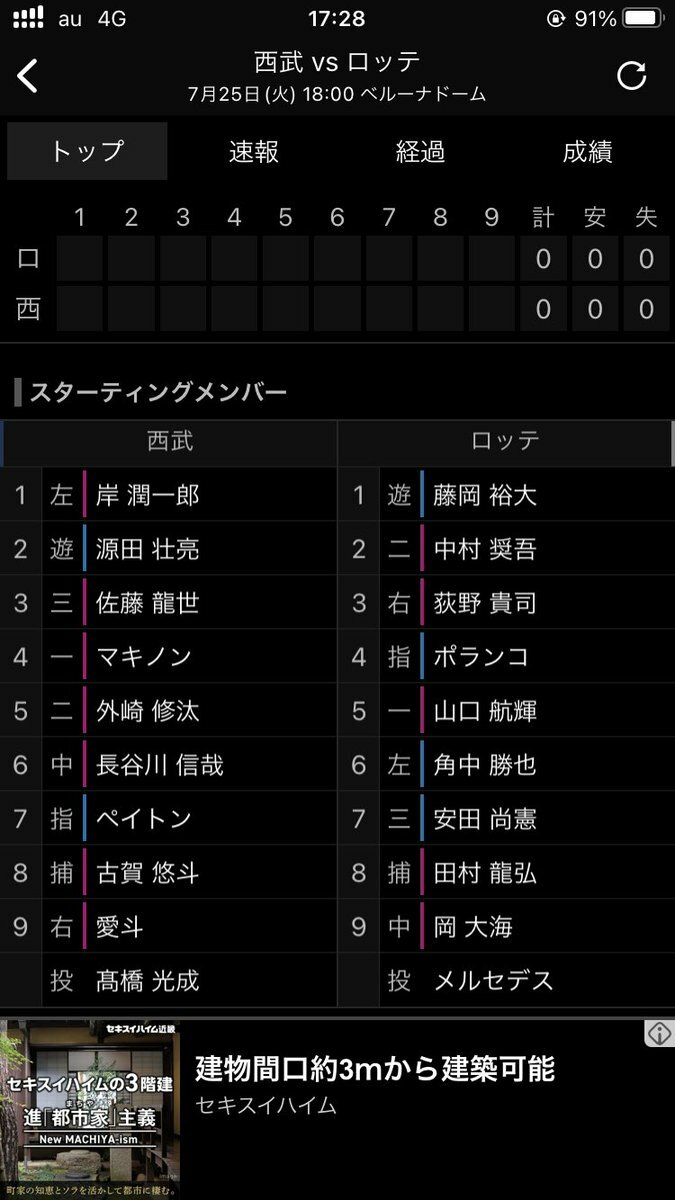
Task: Go back with the top-left arrow
Action: point(28,76)
